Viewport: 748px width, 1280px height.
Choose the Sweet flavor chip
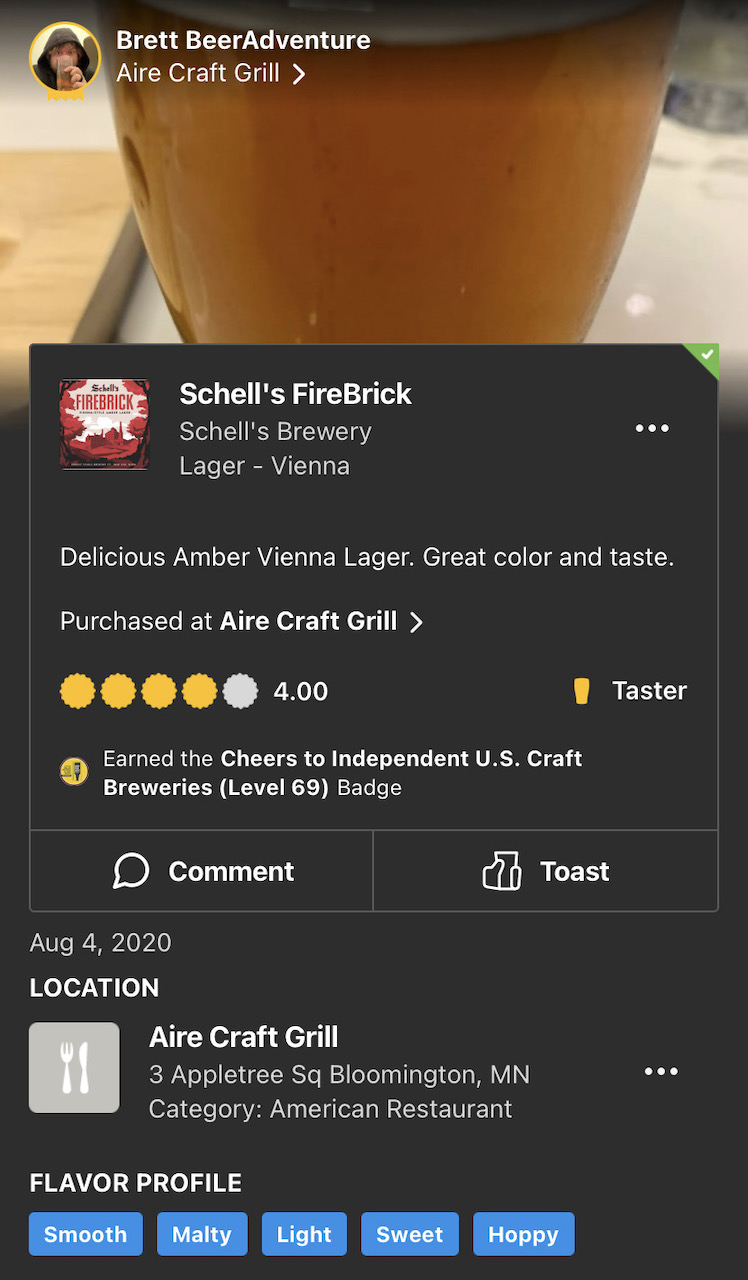409,1234
